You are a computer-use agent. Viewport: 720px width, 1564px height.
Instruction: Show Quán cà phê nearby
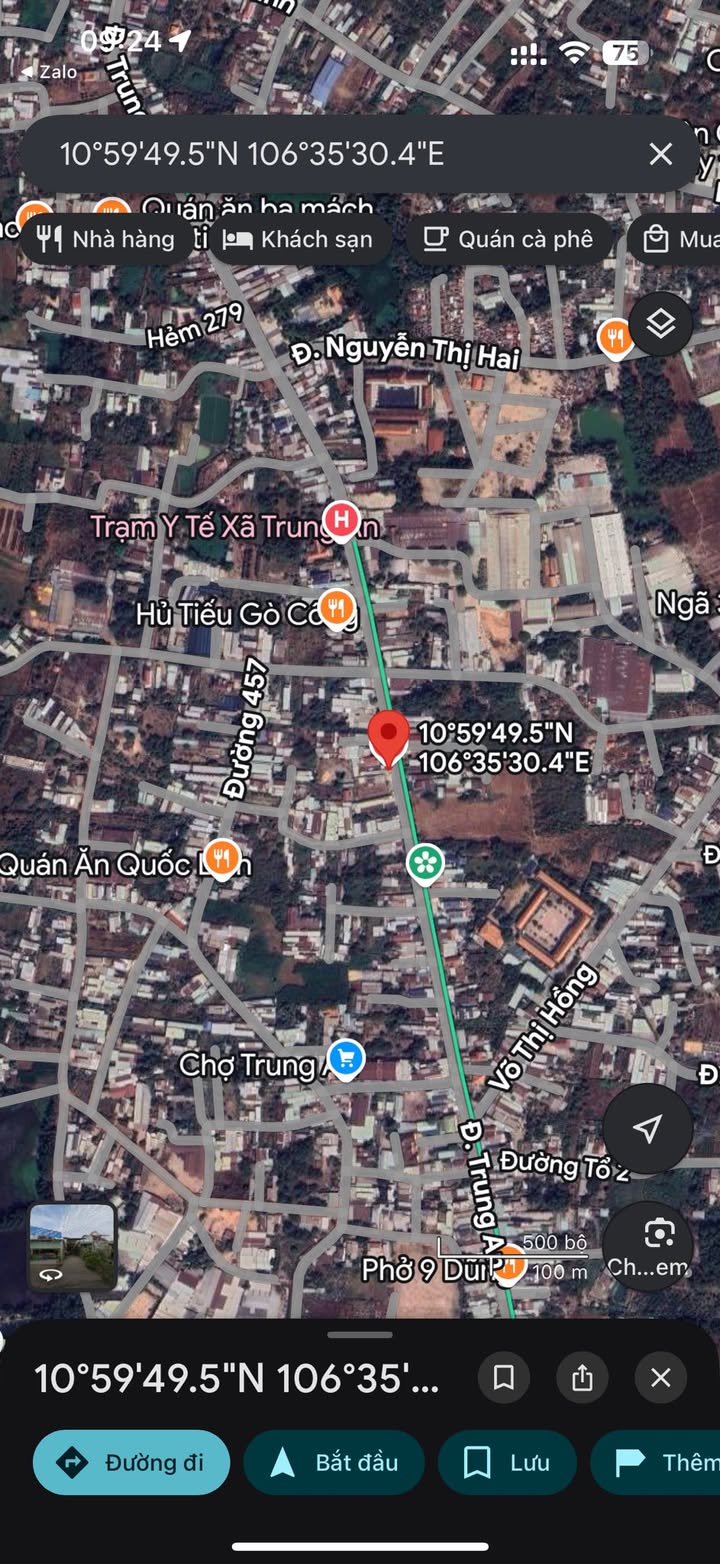click(x=508, y=239)
